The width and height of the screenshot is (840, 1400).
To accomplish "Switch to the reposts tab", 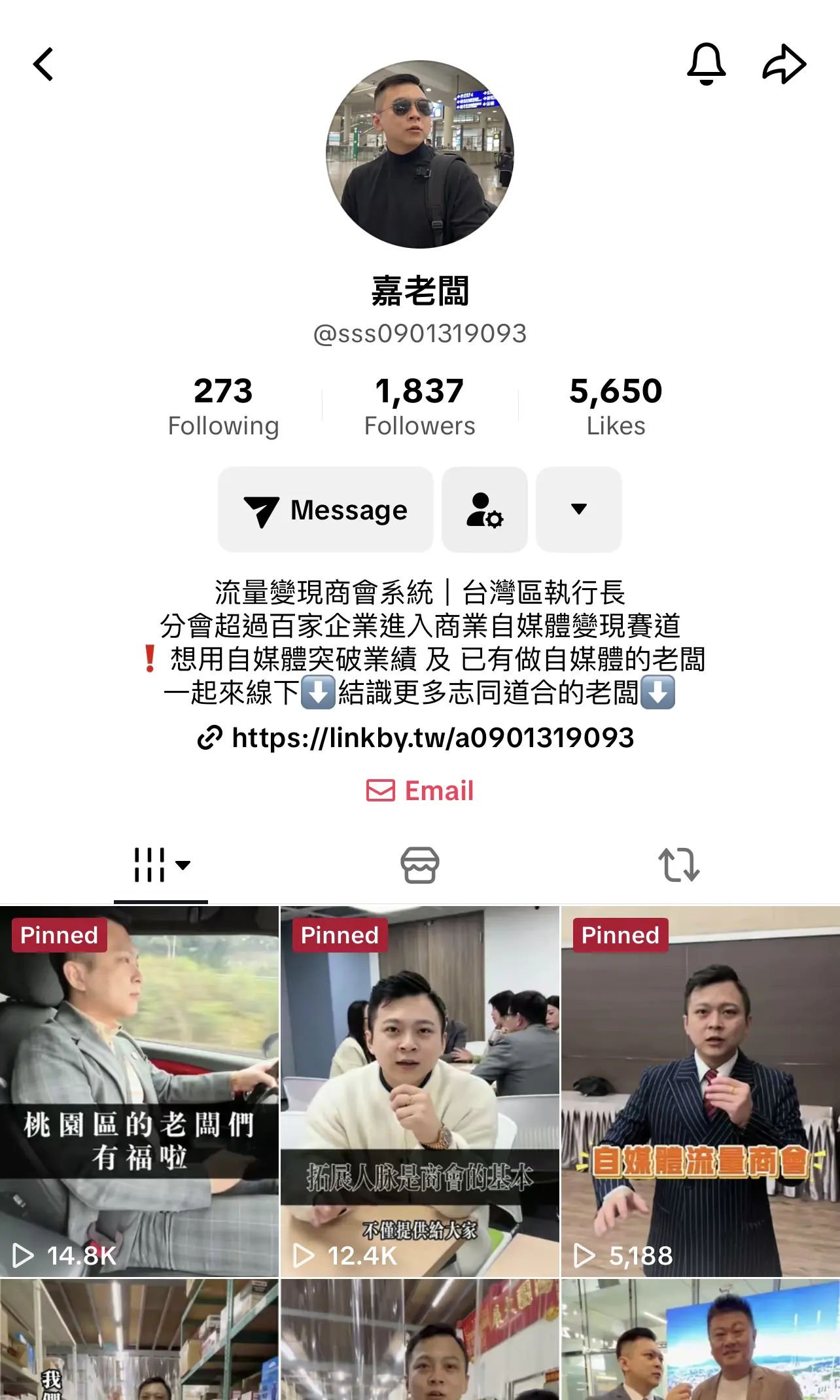I will click(678, 865).
